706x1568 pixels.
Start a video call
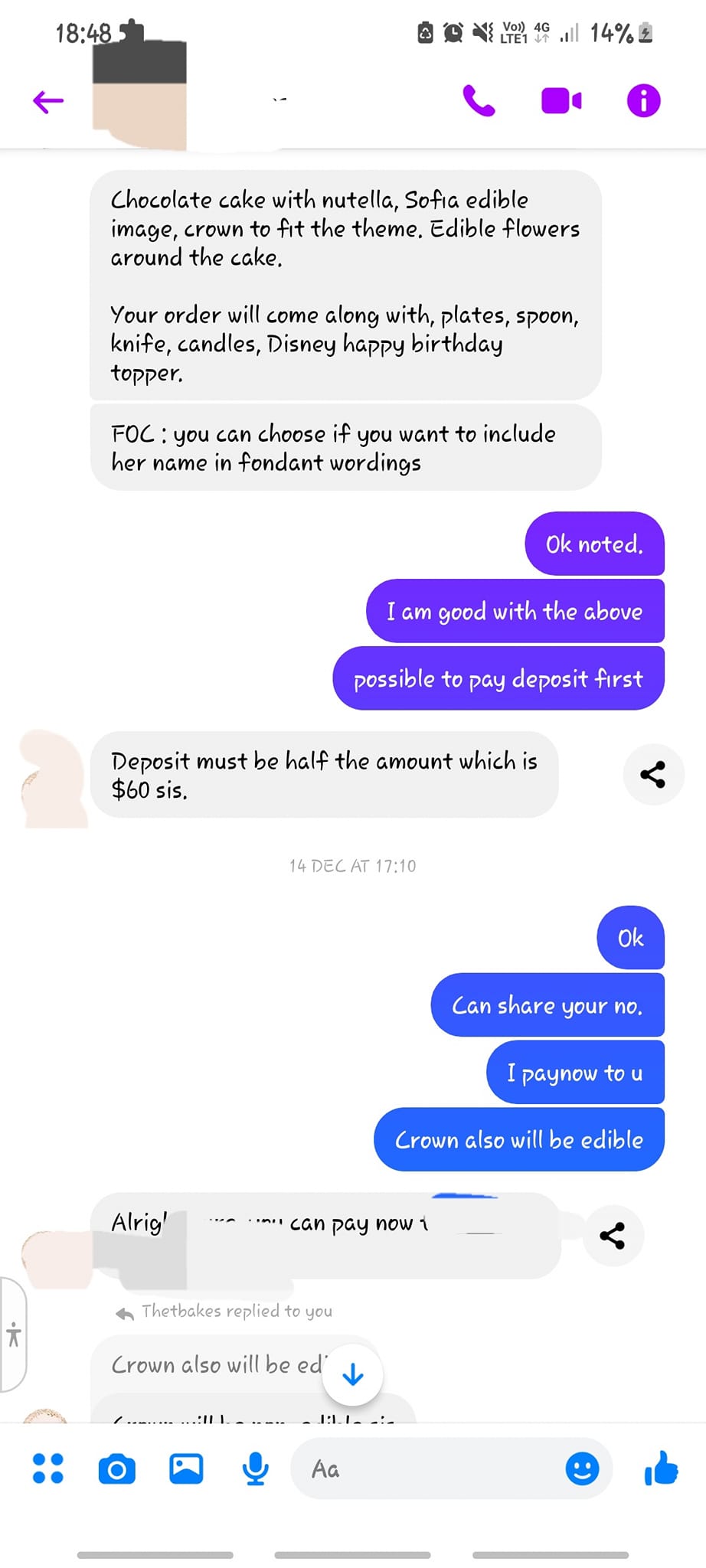[561, 101]
